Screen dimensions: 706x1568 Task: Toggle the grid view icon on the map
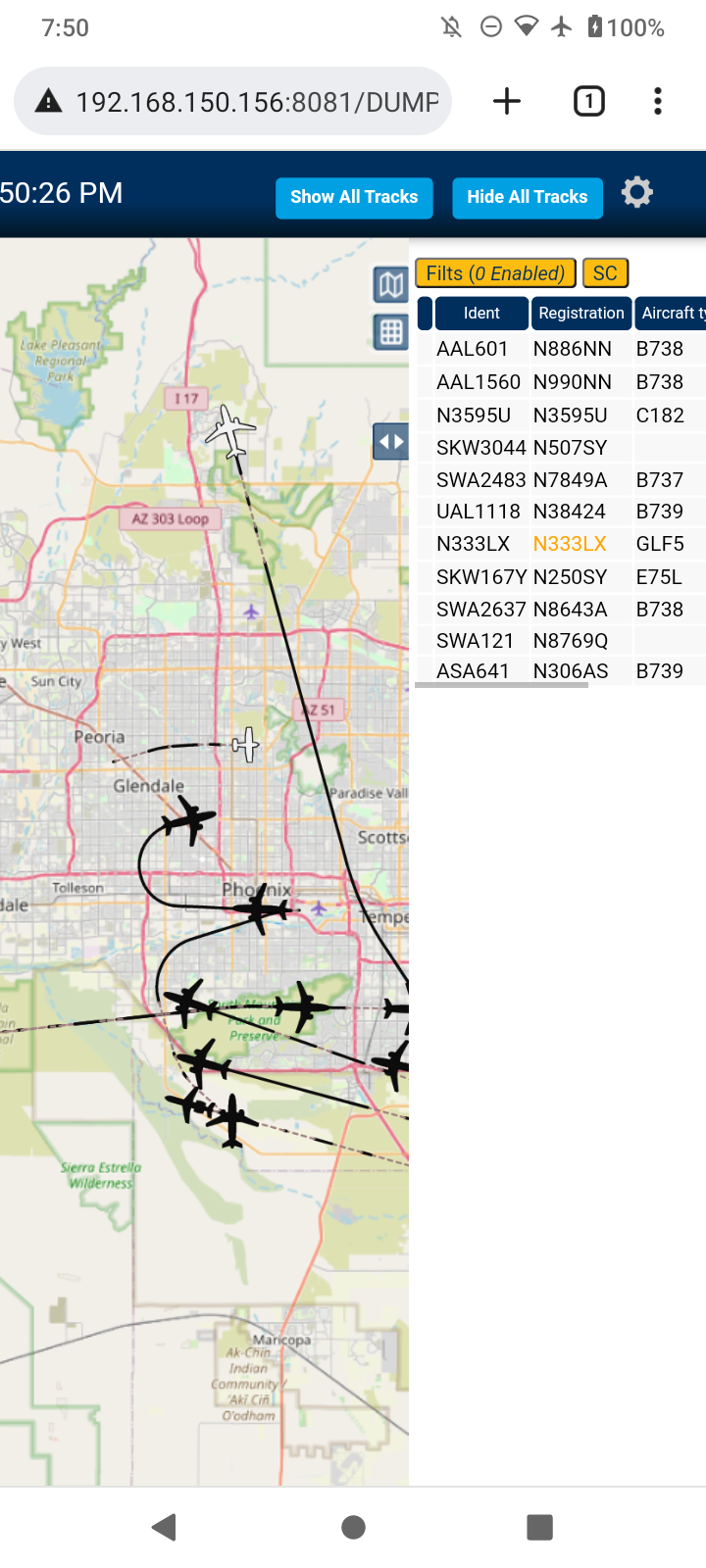pos(390,332)
